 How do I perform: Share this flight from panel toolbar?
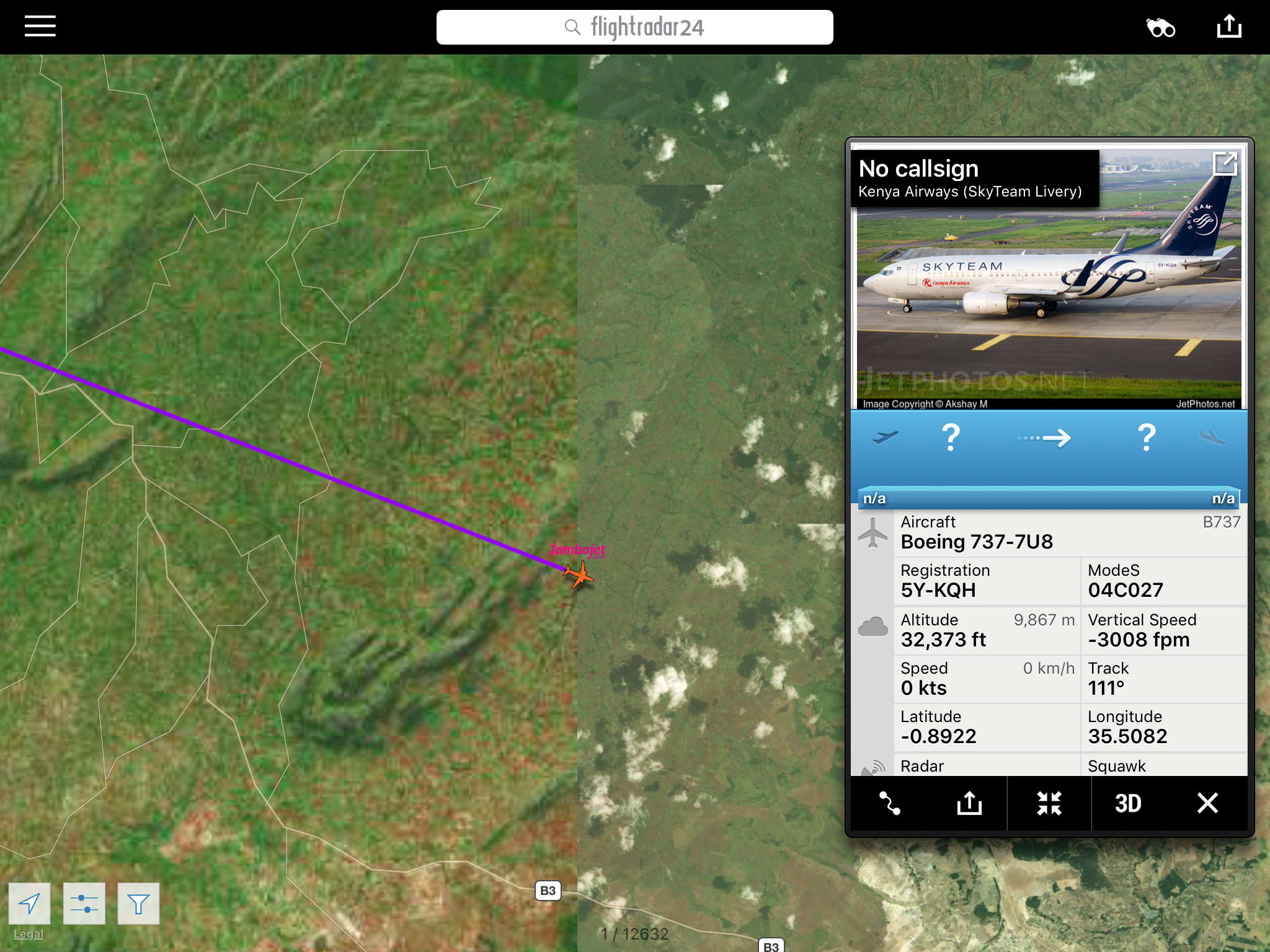coord(969,803)
